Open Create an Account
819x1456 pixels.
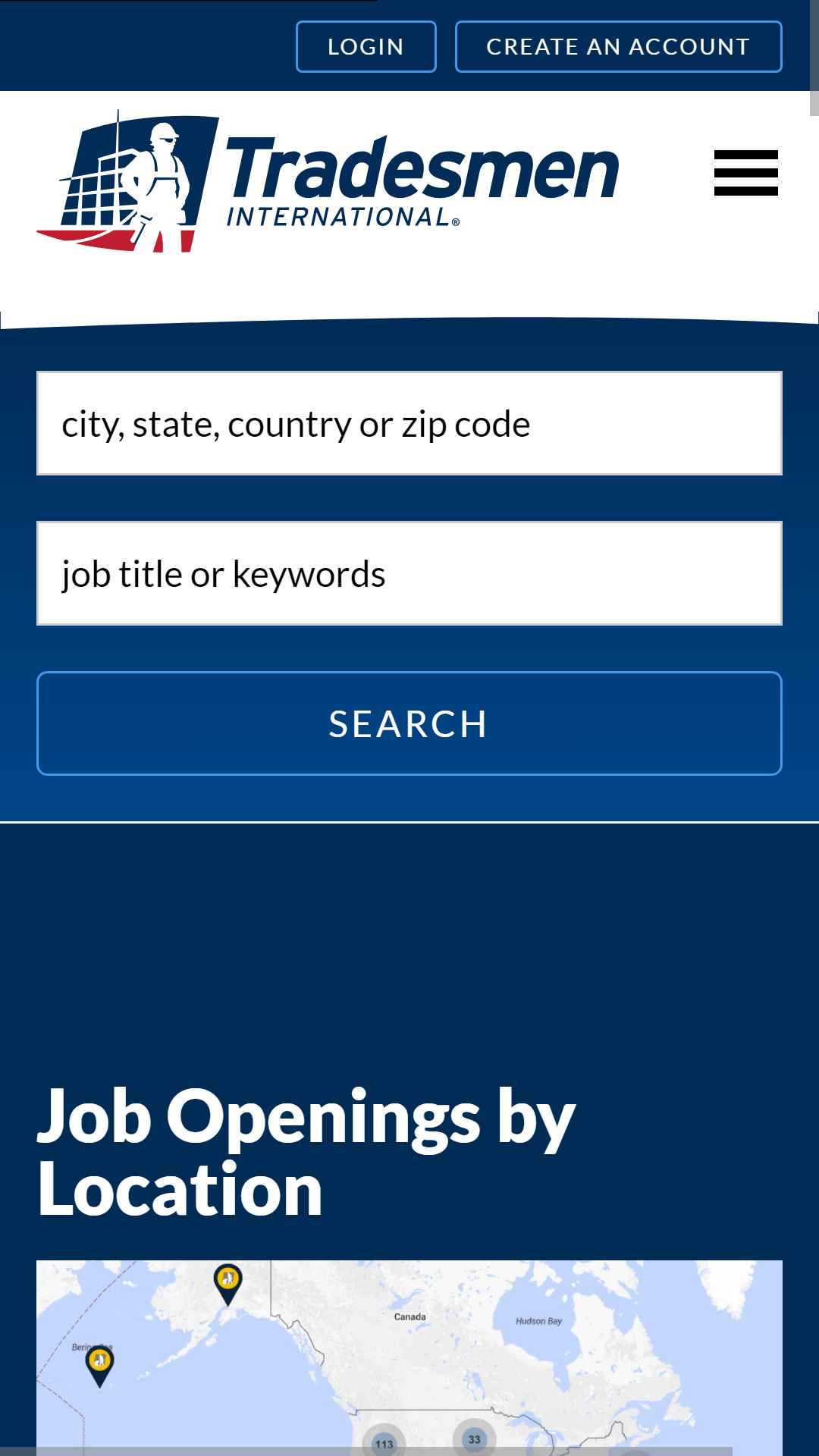click(618, 46)
